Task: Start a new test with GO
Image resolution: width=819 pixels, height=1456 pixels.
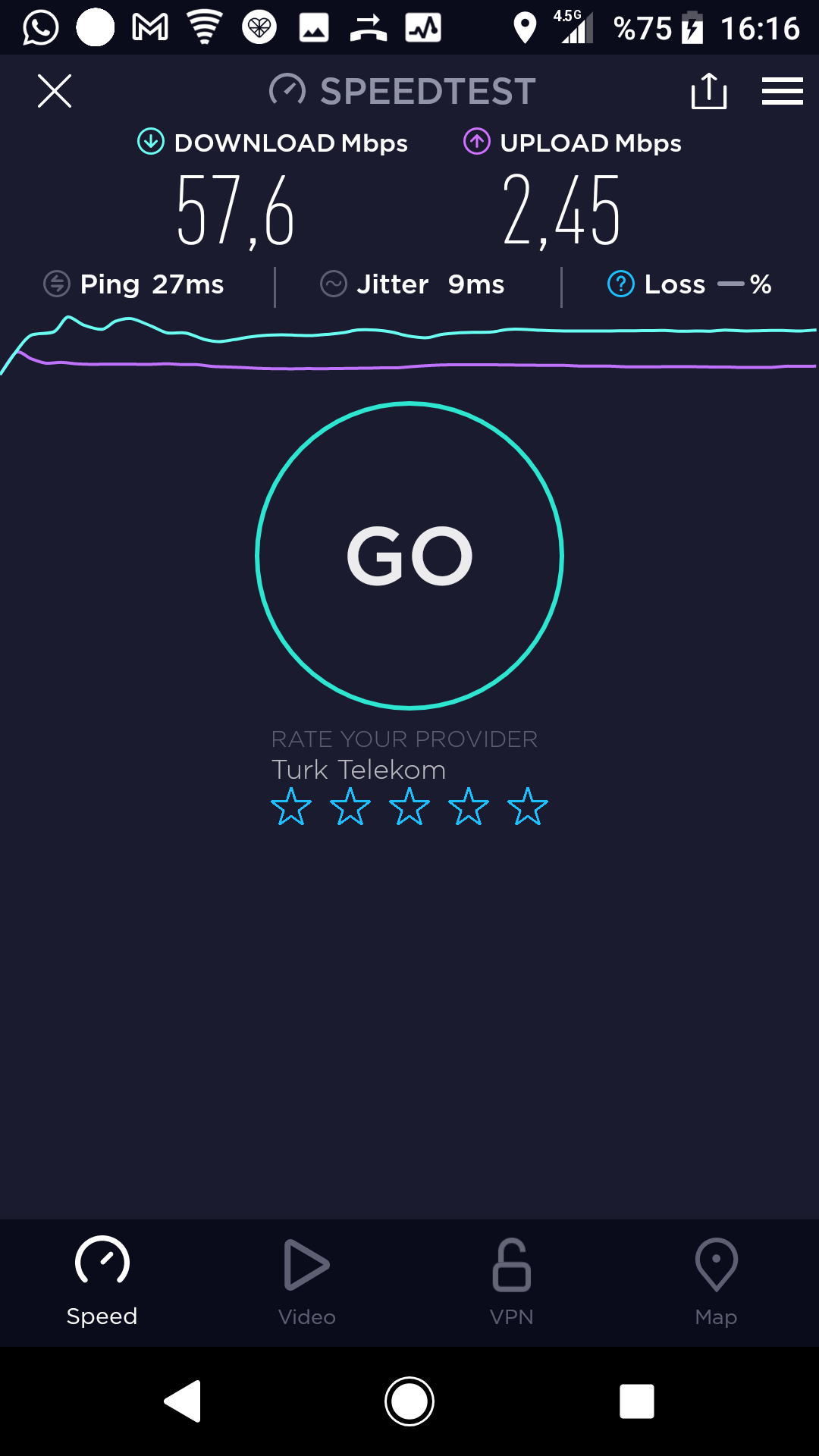Action: pyautogui.click(x=409, y=556)
